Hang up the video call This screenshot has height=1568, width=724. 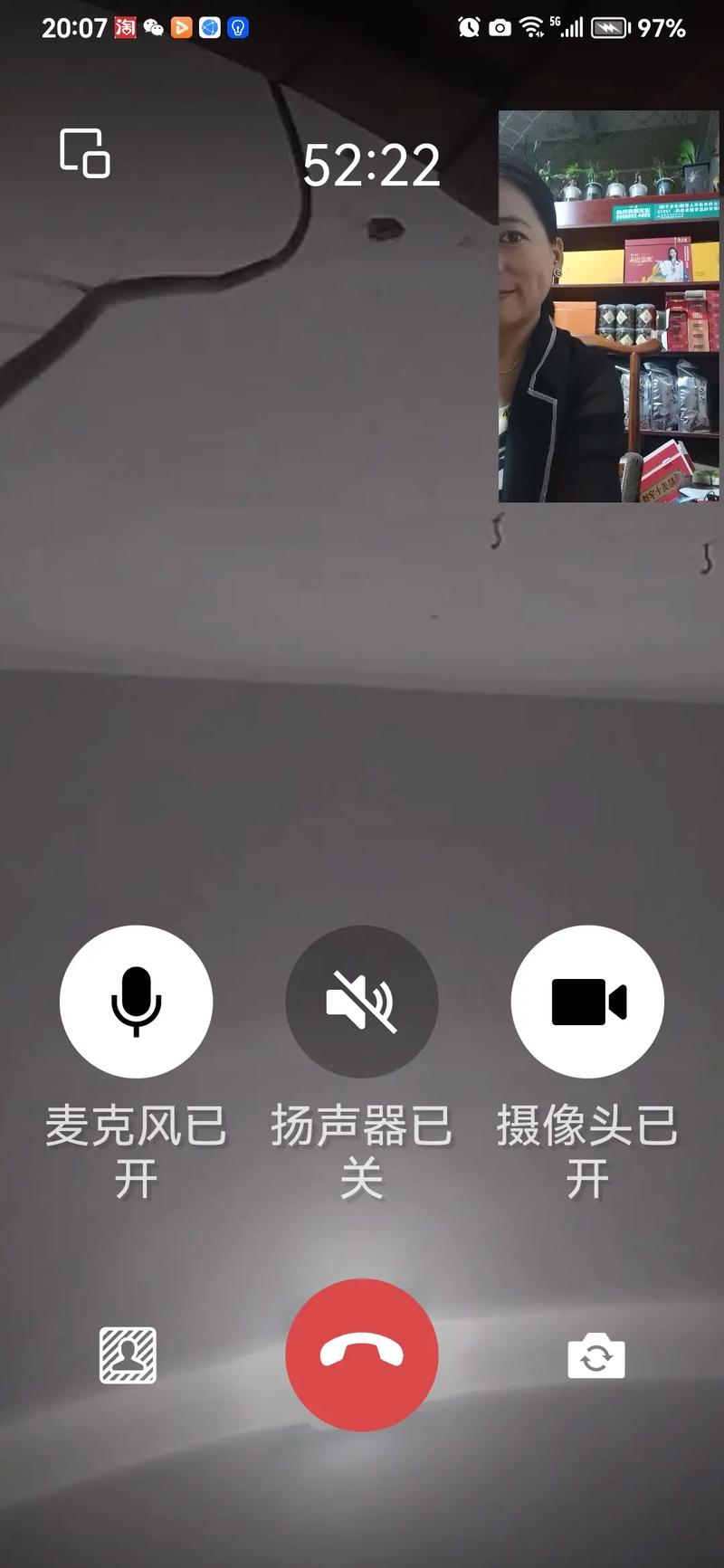[362, 1354]
